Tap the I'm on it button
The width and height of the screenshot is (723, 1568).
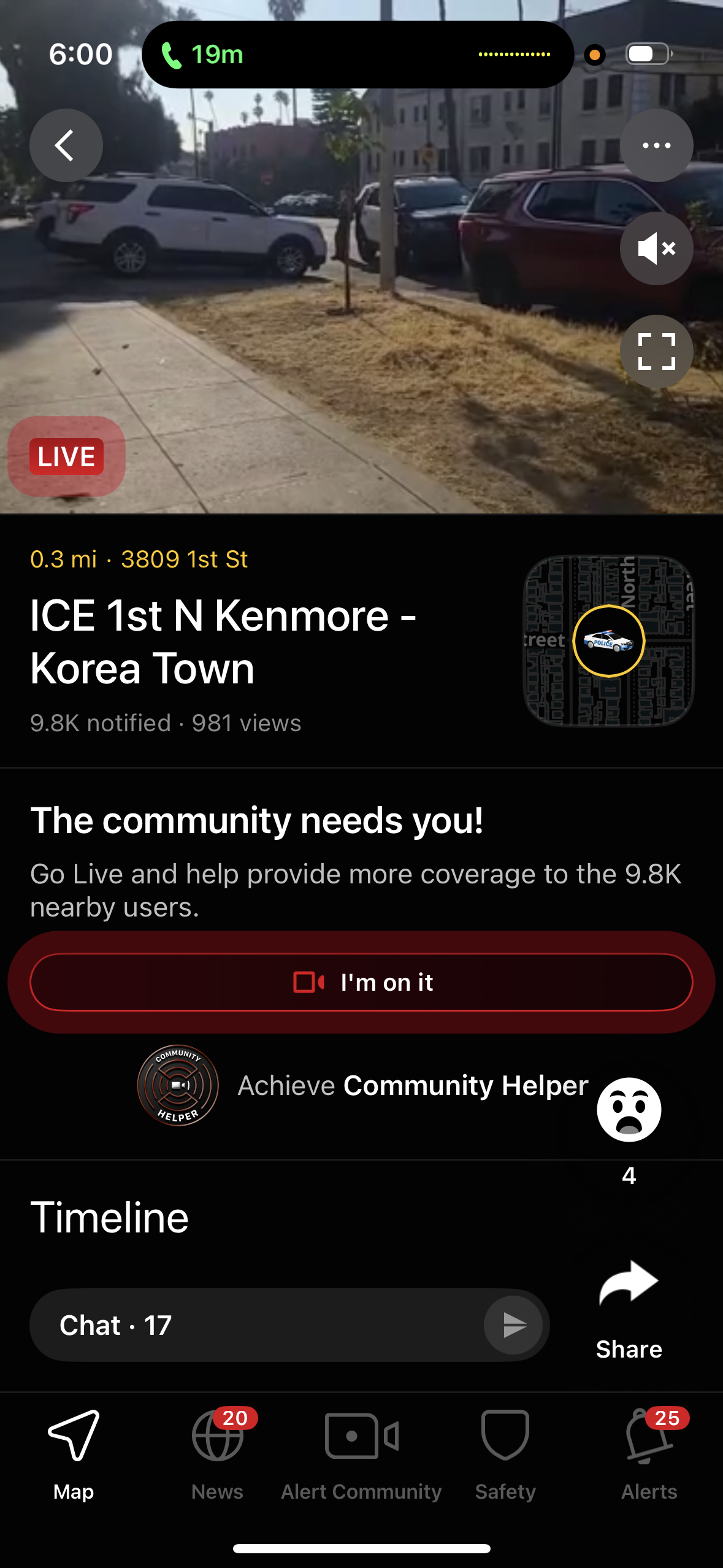(361, 982)
